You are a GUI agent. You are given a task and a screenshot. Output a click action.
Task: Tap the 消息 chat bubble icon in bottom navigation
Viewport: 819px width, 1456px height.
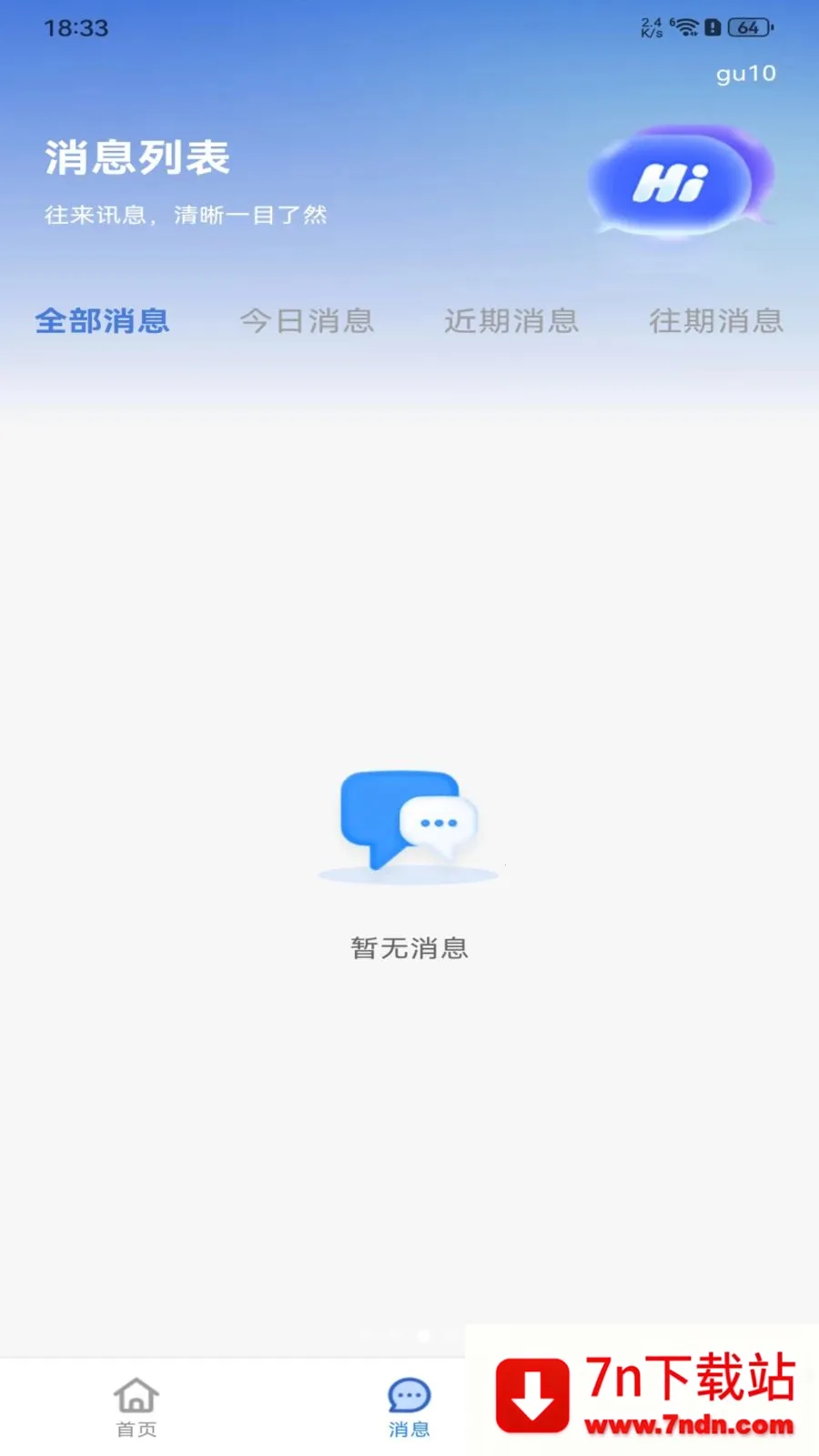(409, 1395)
